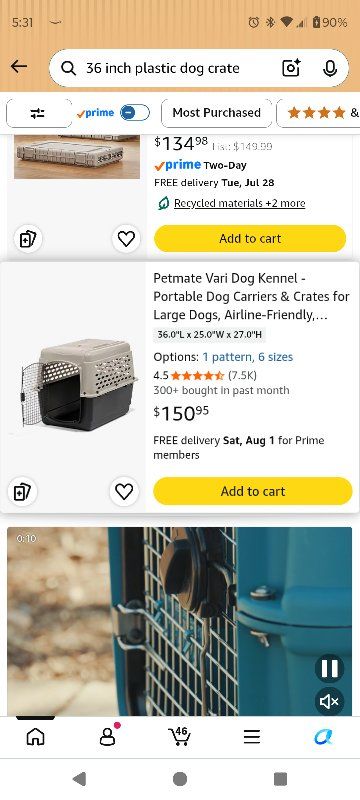The image size is (360, 800).
Task: Start voice search with the microphone
Action: click(x=330, y=68)
